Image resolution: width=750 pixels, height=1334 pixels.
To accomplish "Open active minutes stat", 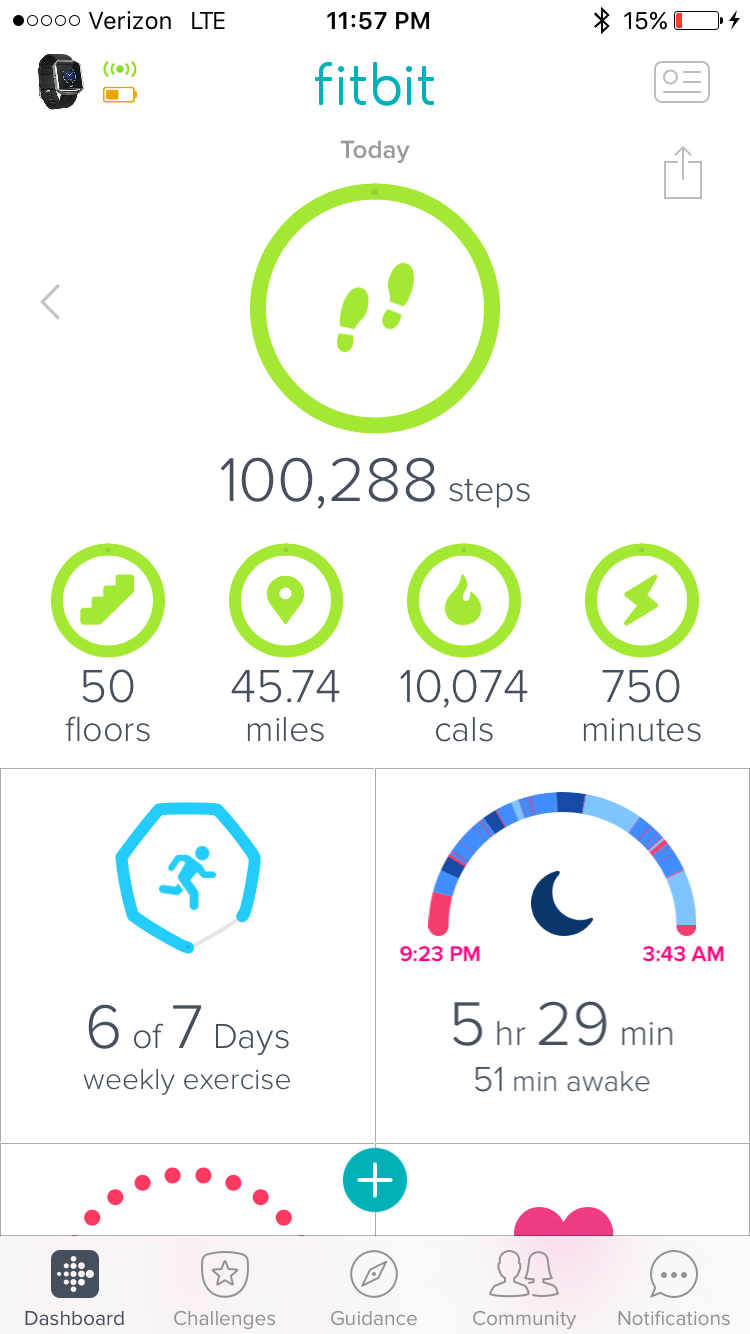I will pyautogui.click(x=641, y=600).
